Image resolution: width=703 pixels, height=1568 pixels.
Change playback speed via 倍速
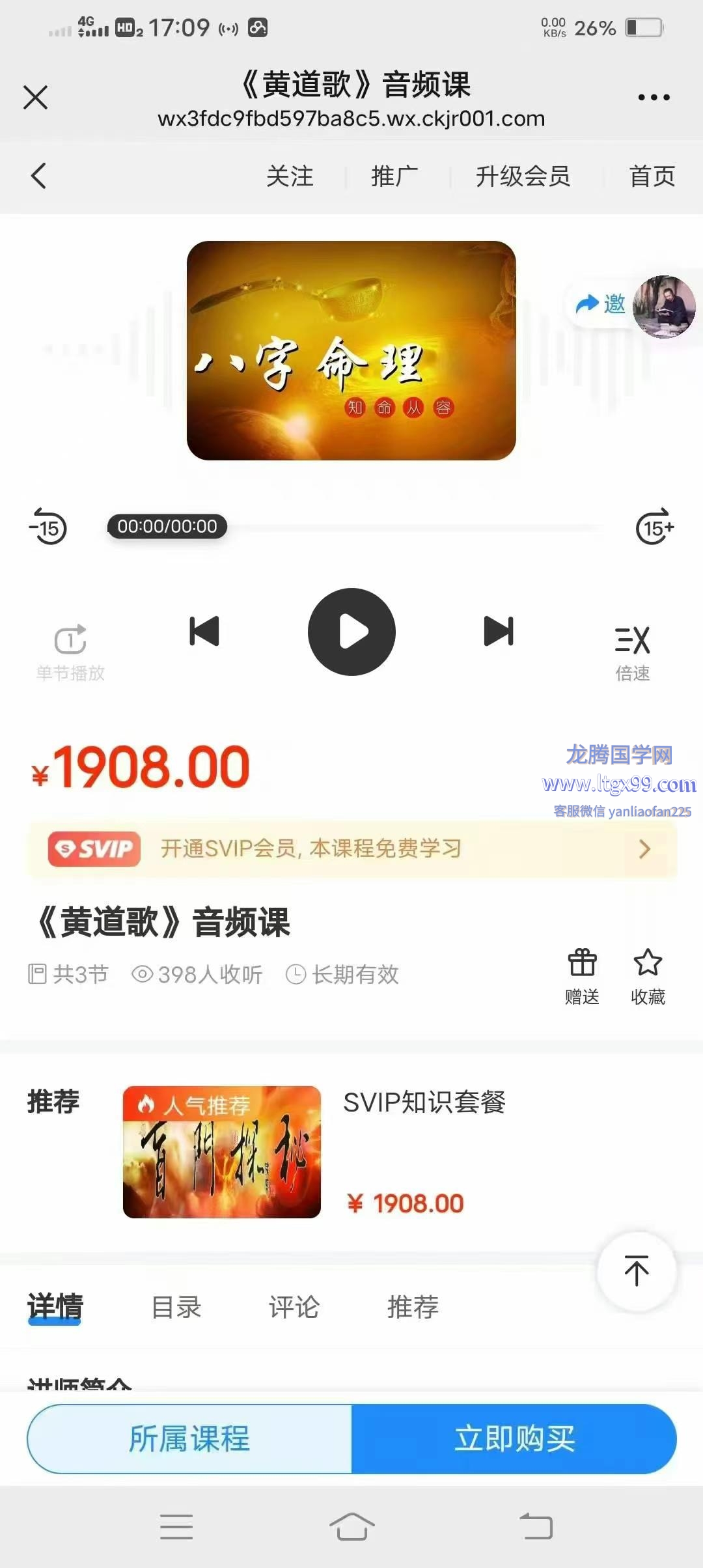[632, 651]
